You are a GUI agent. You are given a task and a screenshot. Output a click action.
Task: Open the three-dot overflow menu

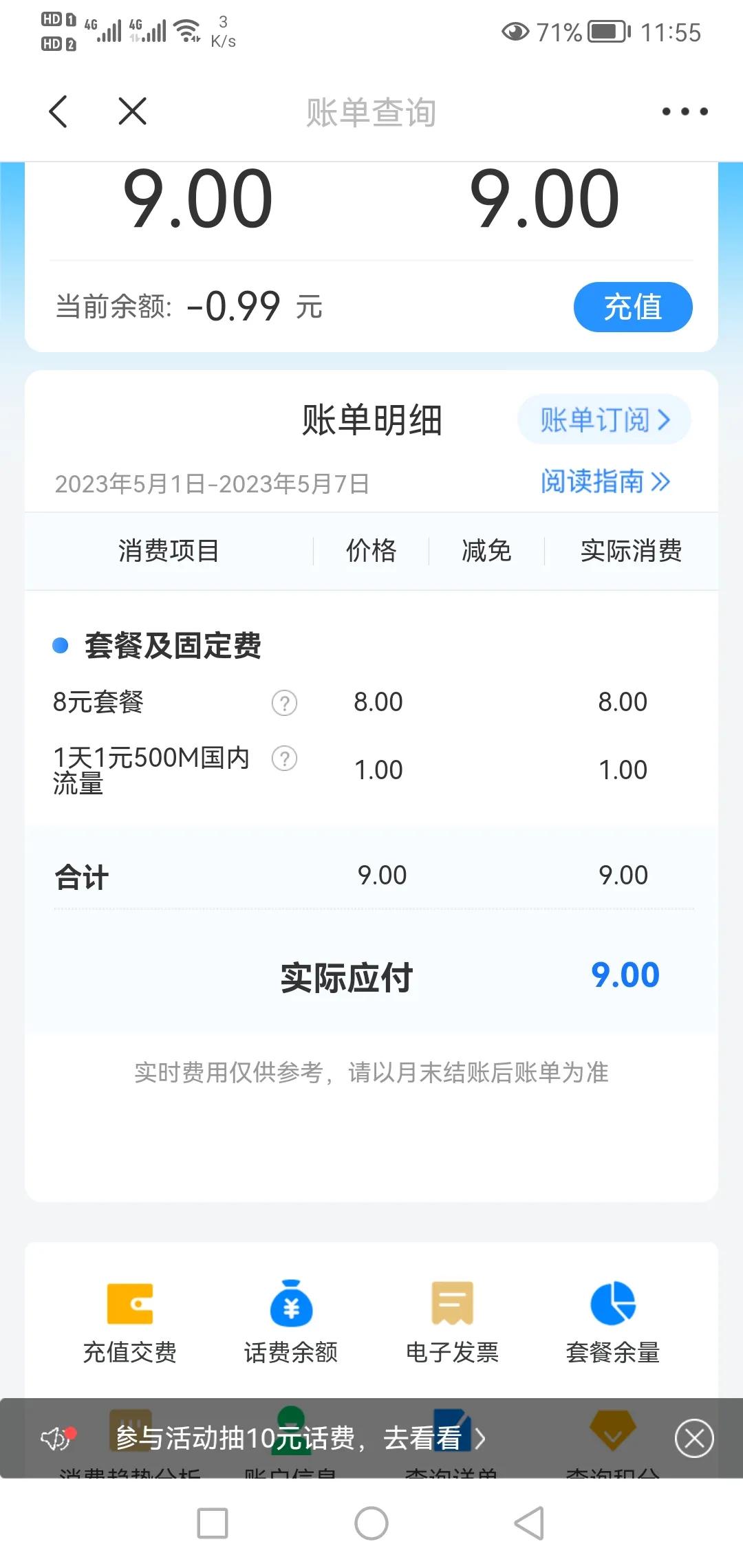coord(685,110)
